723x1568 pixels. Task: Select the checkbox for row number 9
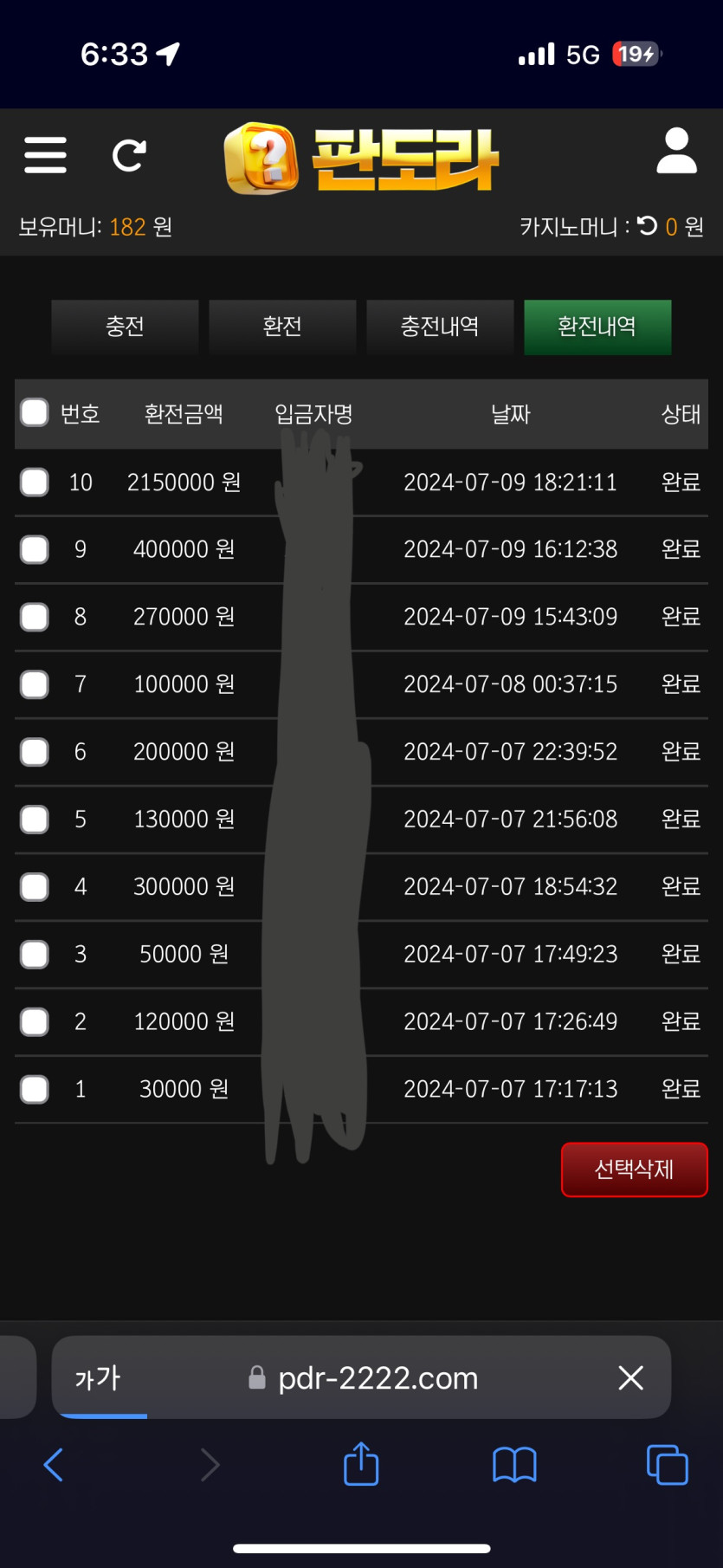pyautogui.click(x=35, y=549)
